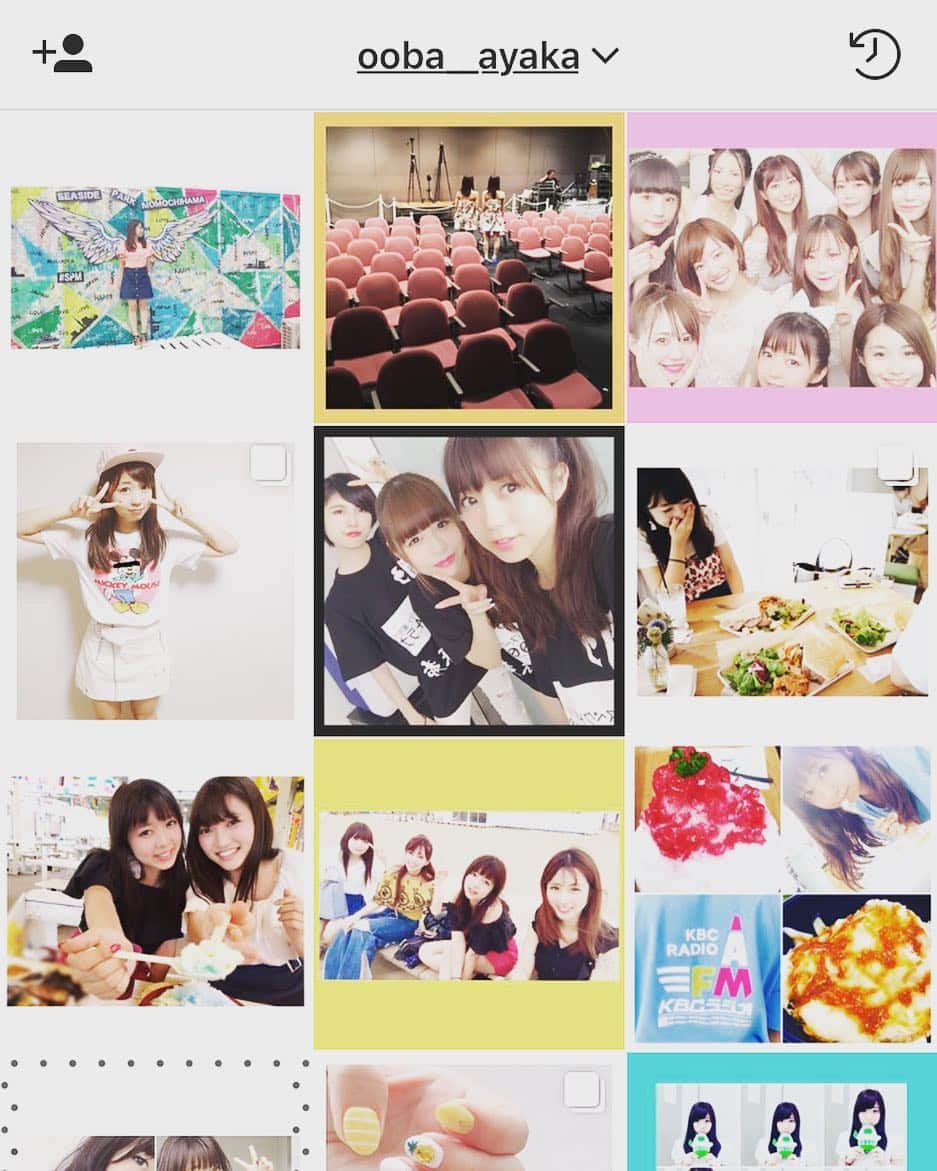Image resolution: width=937 pixels, height=1171 pixels.
Task: Open the archive clock icon
Action: (874, 55)
